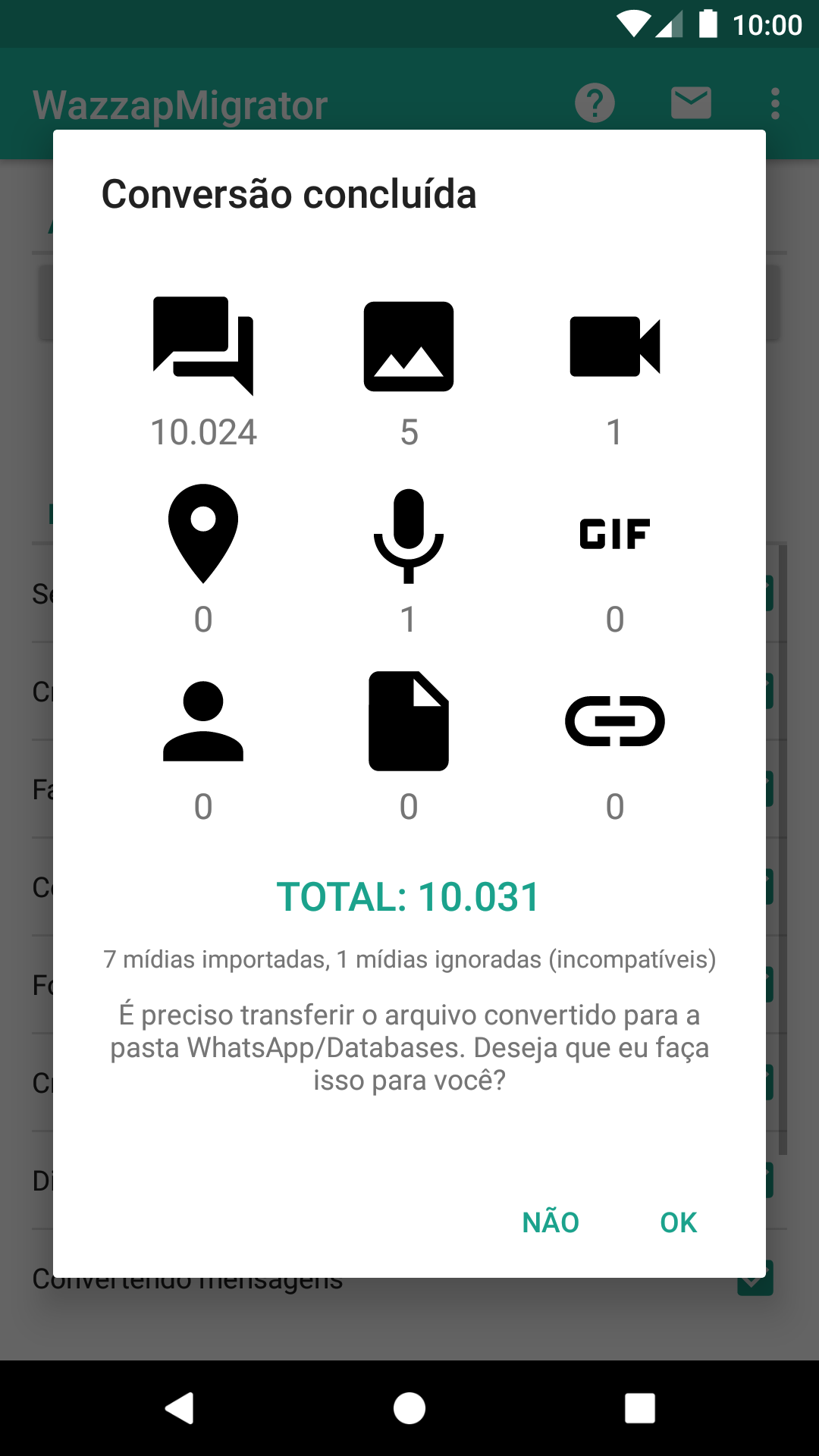Tap the TOTAL: 10.031 text
This screenshot has width=819, height=1456.
[409, 895]
